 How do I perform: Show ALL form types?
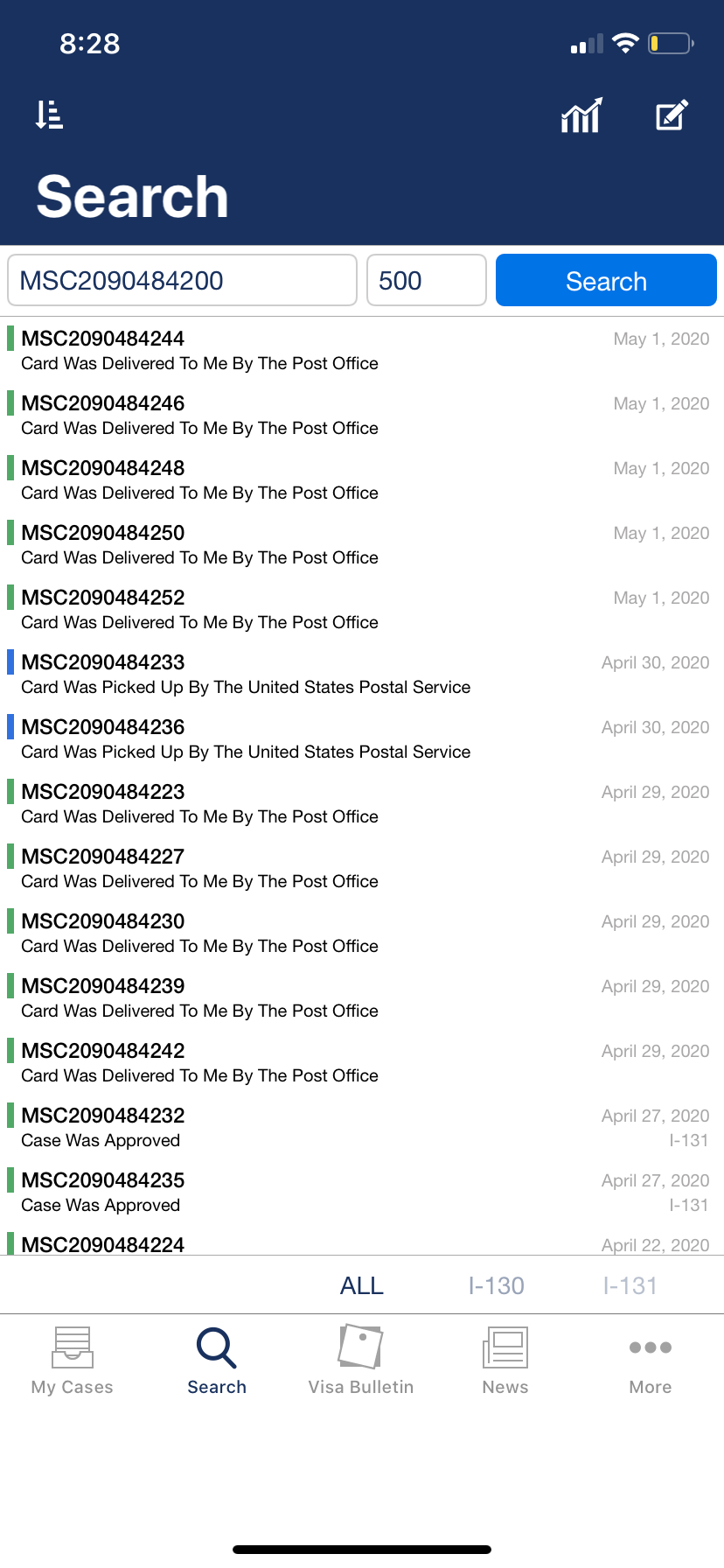click(362, 1285)
